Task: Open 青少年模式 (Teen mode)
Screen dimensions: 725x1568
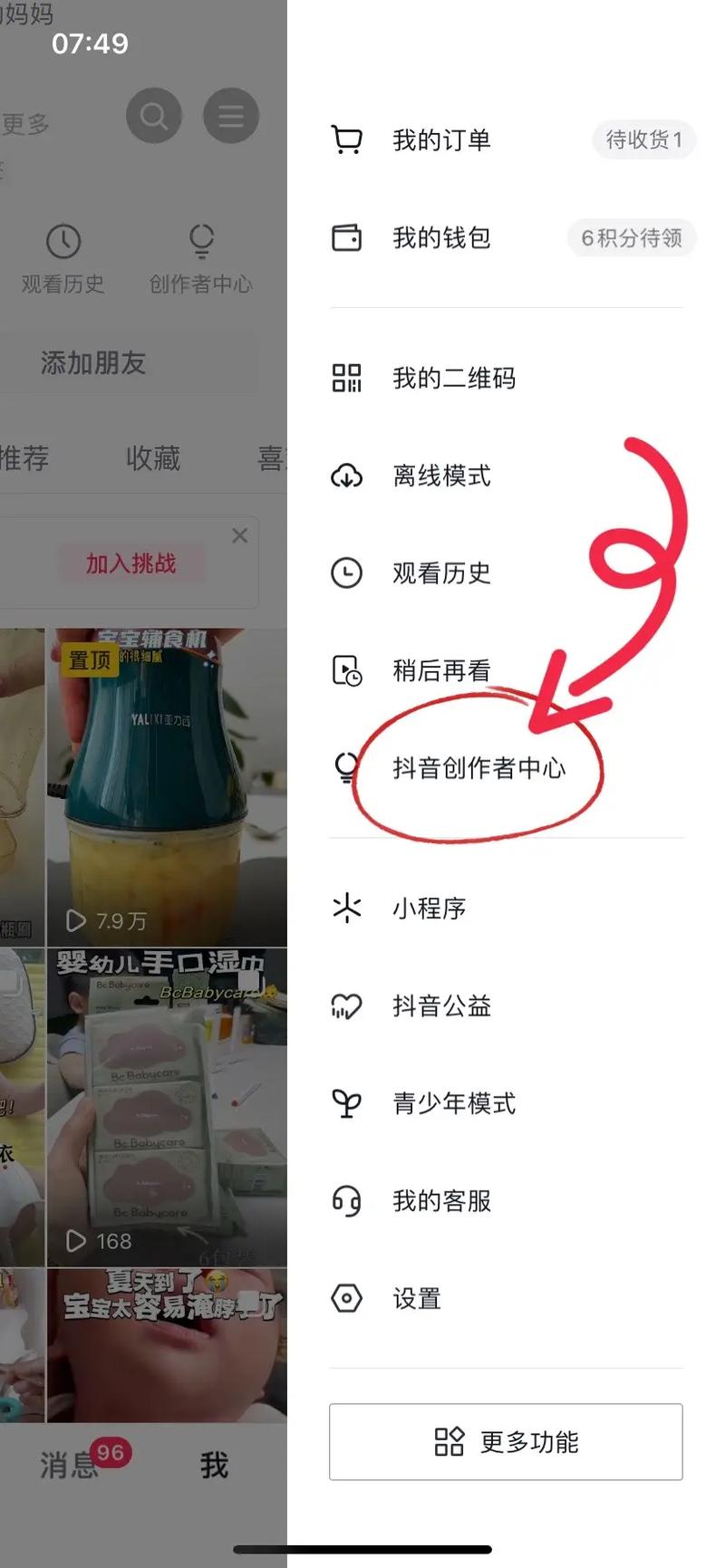Action: (x=453, y=1103)
